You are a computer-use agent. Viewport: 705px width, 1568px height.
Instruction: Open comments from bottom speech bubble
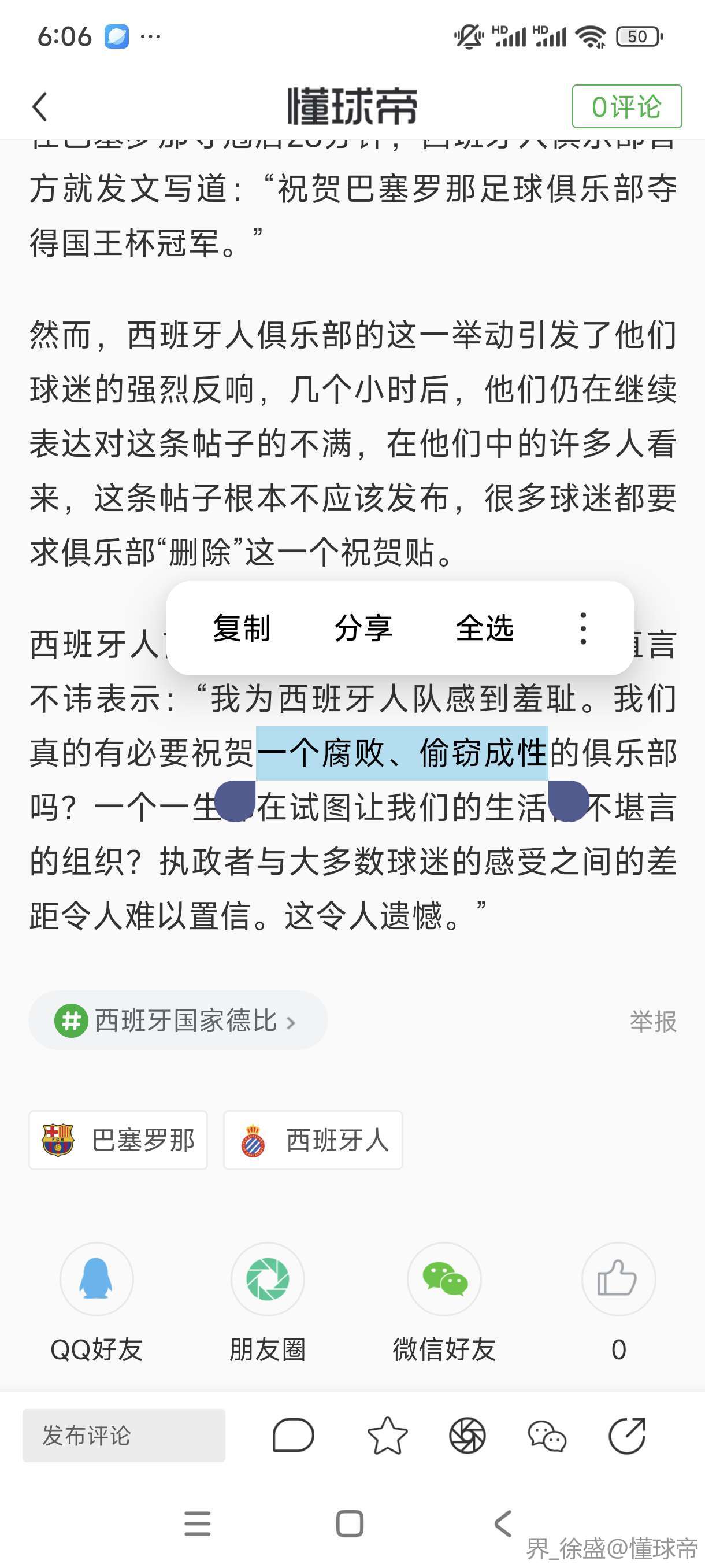[293, 1434]
